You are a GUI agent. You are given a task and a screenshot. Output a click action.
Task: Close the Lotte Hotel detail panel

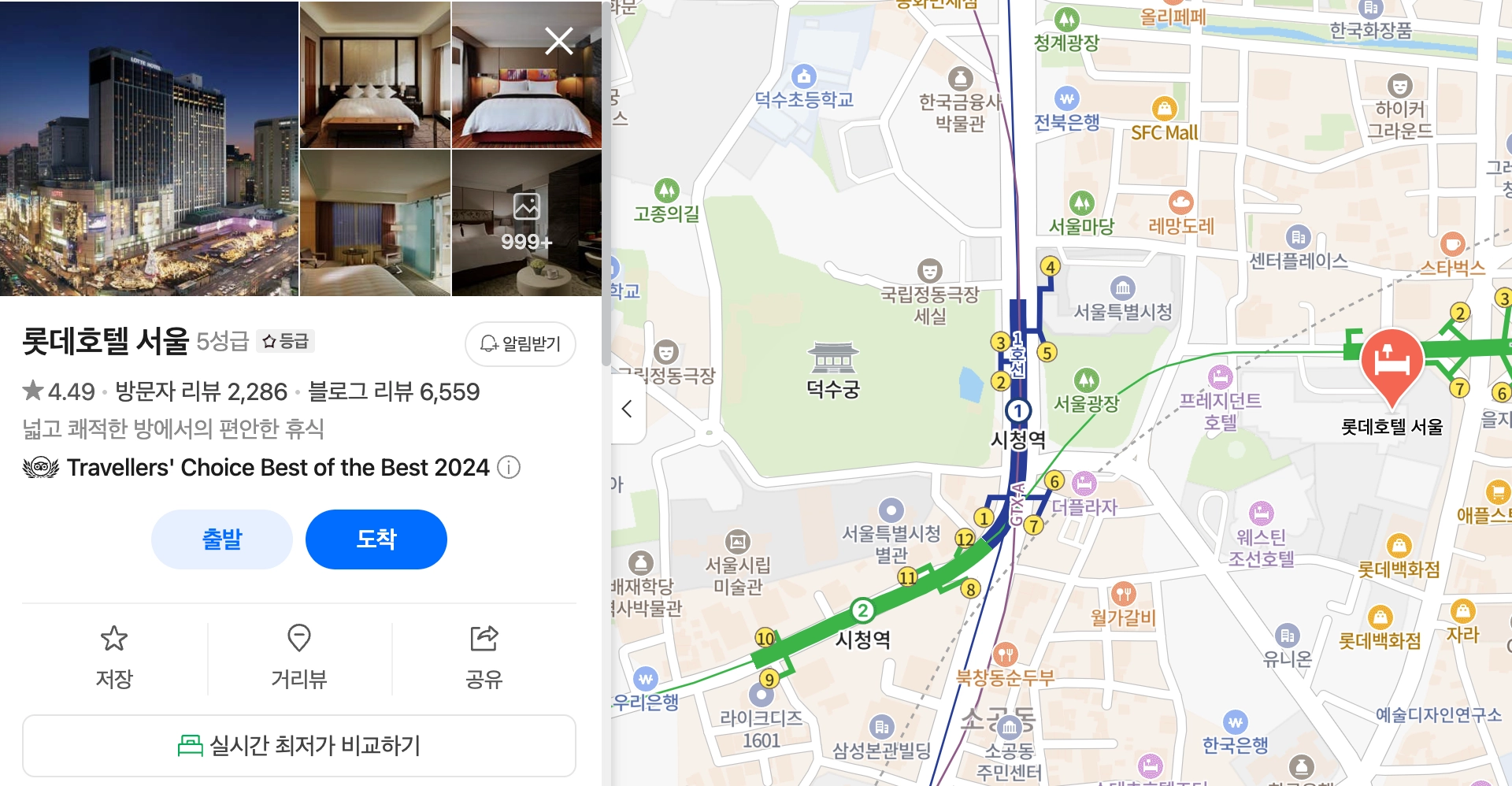pyautogui.click(x=559, y=41)
